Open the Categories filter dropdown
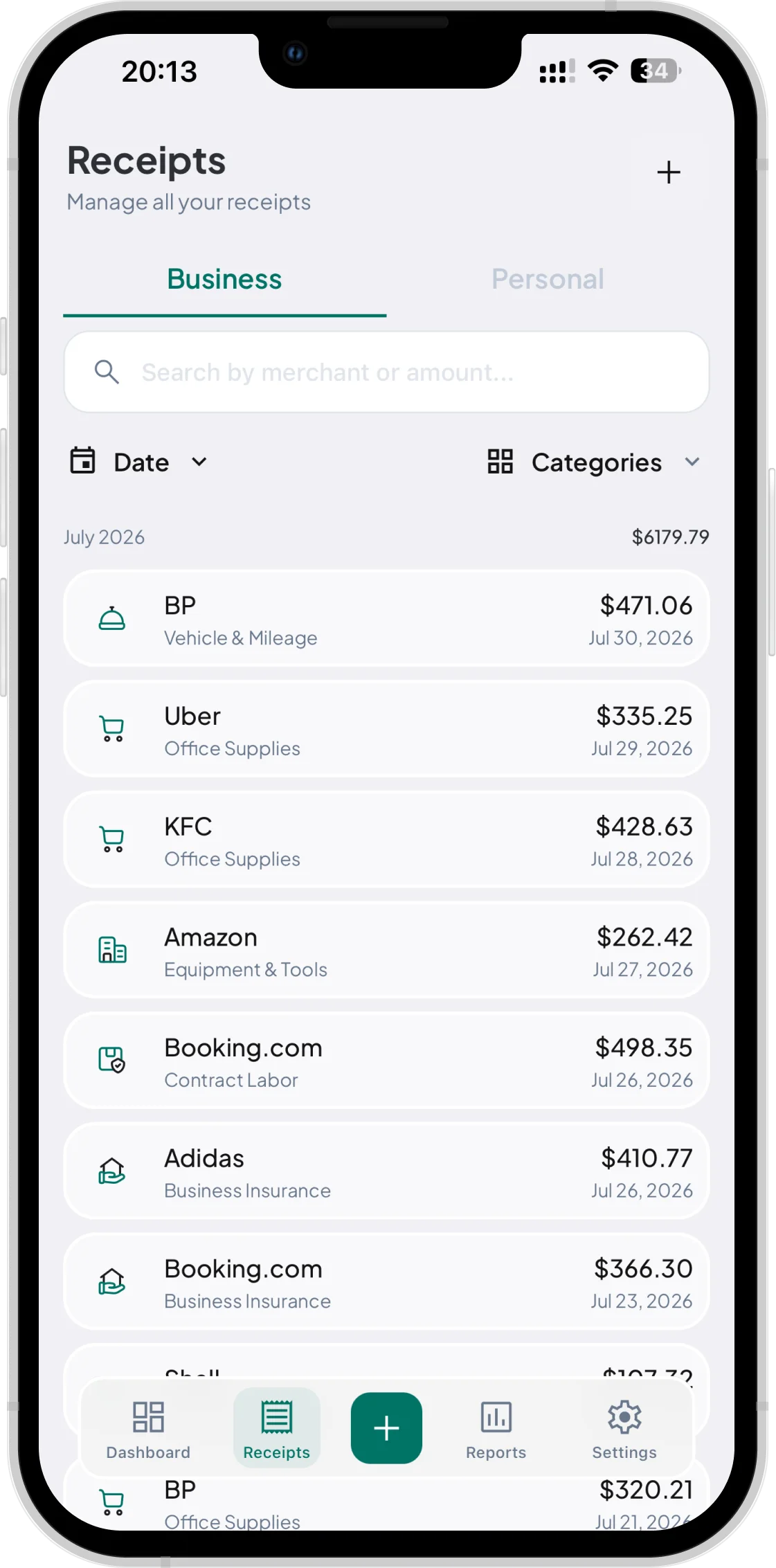The width and height of the screenshot is (776, 1568). click(594, 462)
